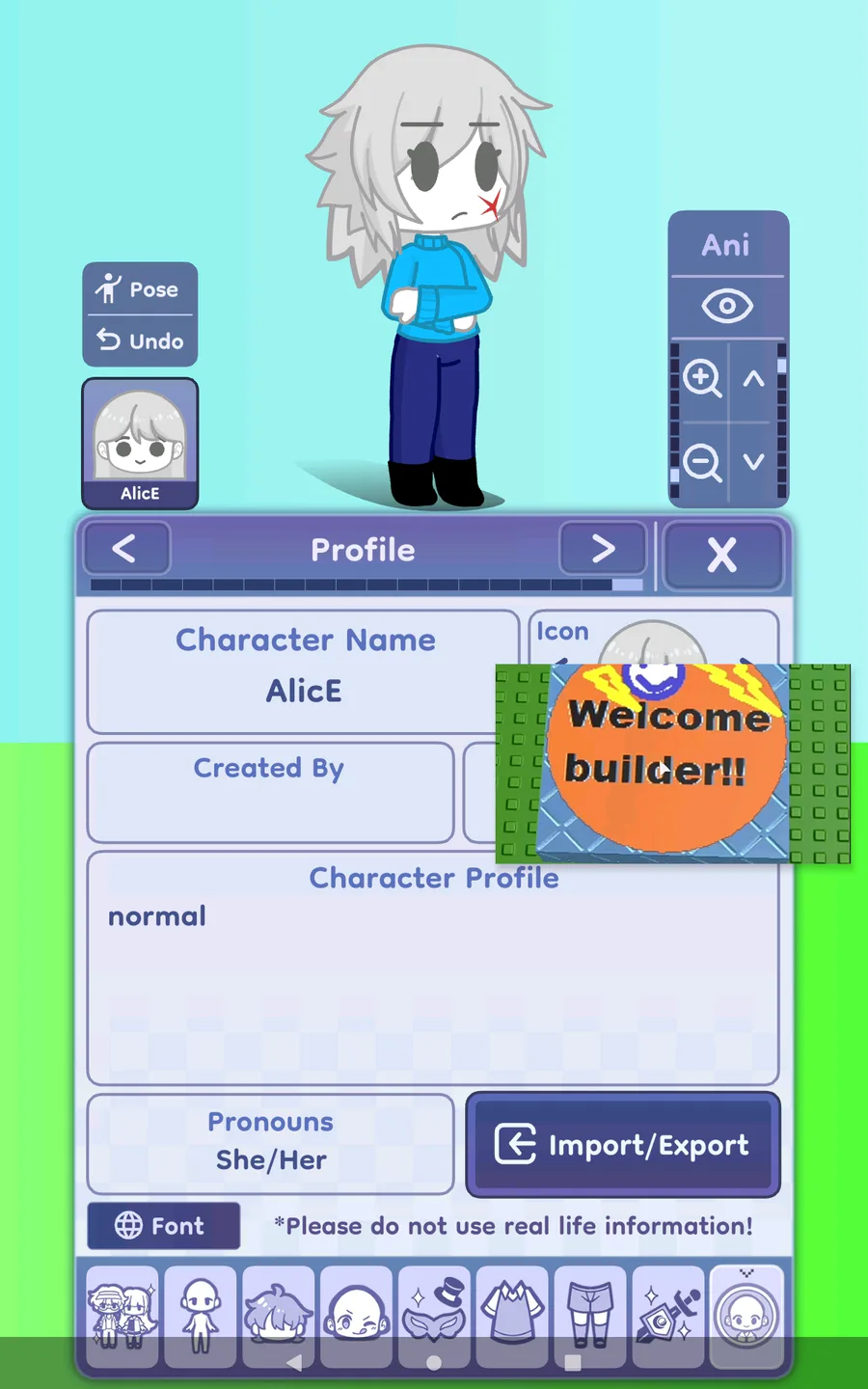Open the Pose menu
This screenshot has height=1389, width=868.
pos(140,288)
